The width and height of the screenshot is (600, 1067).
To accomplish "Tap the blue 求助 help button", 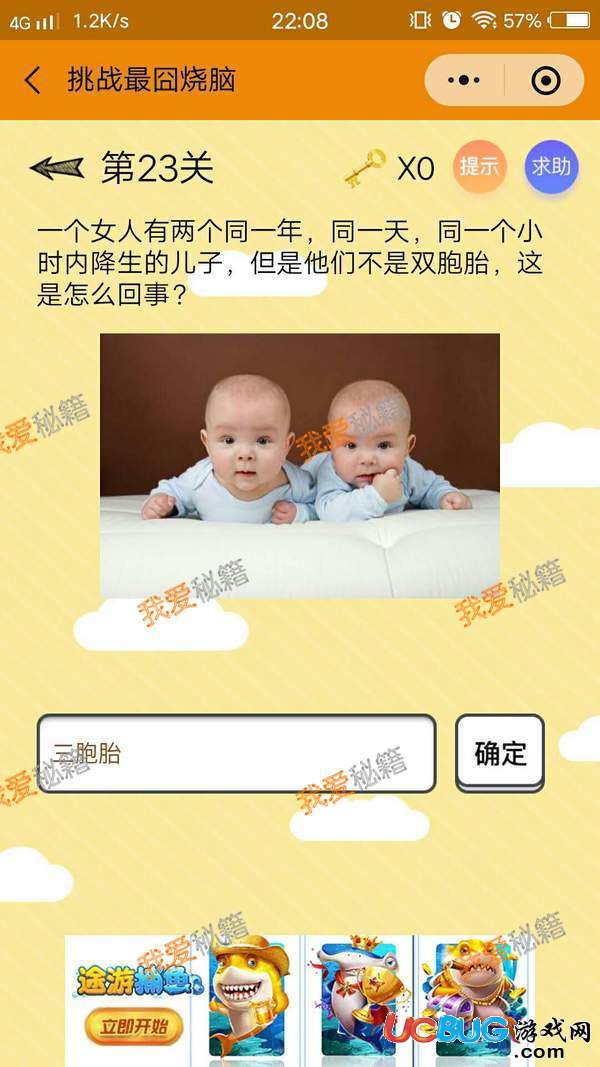I will point(552,167).
